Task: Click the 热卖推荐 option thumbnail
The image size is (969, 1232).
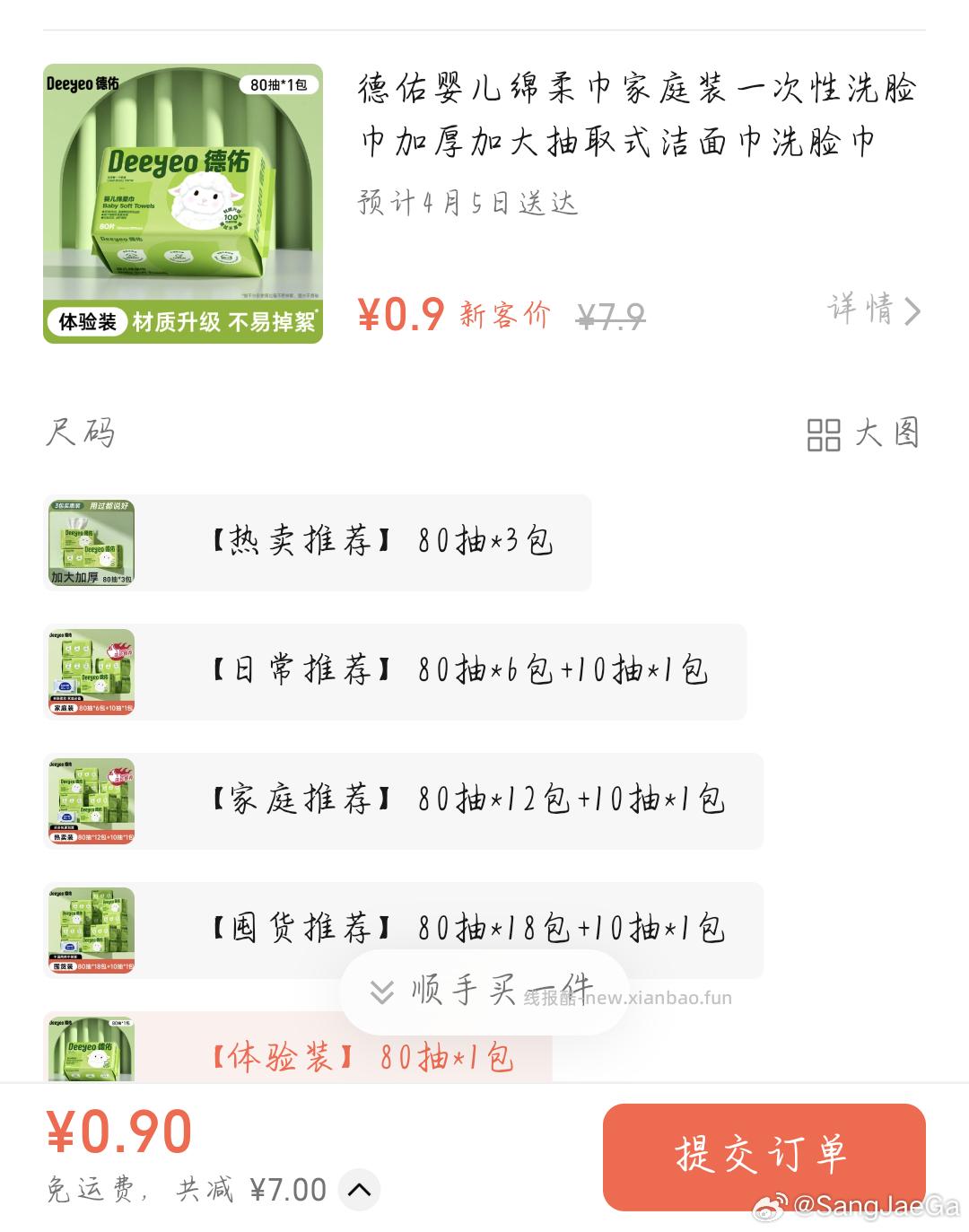Action: click(x=90, y=542)
